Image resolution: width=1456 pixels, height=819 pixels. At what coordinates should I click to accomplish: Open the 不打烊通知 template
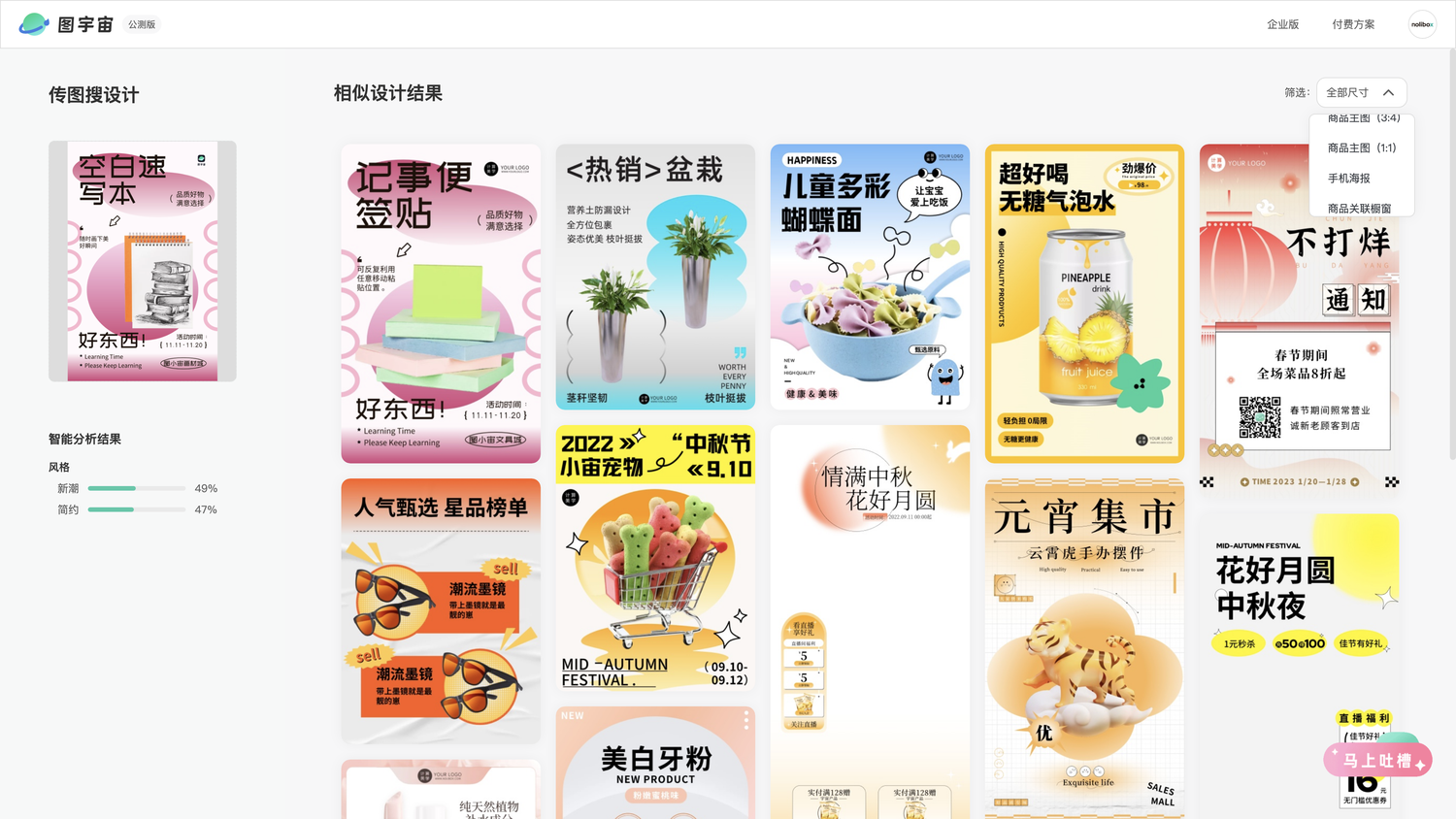click(x=1299, y=318)
